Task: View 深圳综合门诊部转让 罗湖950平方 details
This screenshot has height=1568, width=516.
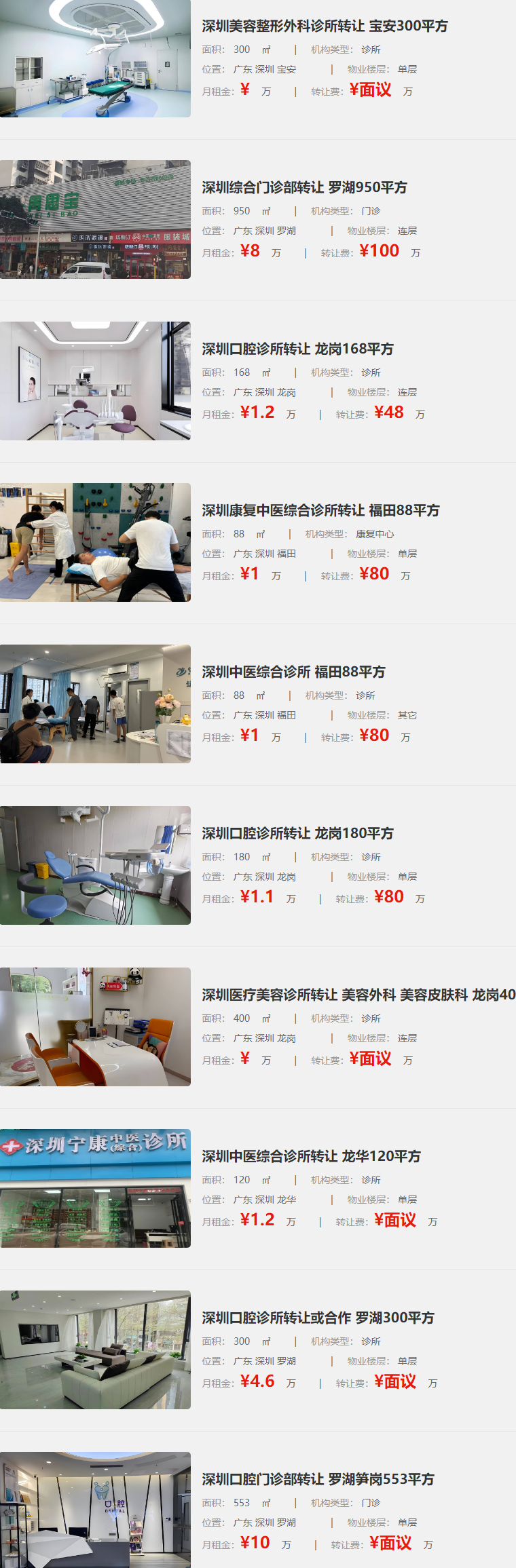Action: click(304, 188)
